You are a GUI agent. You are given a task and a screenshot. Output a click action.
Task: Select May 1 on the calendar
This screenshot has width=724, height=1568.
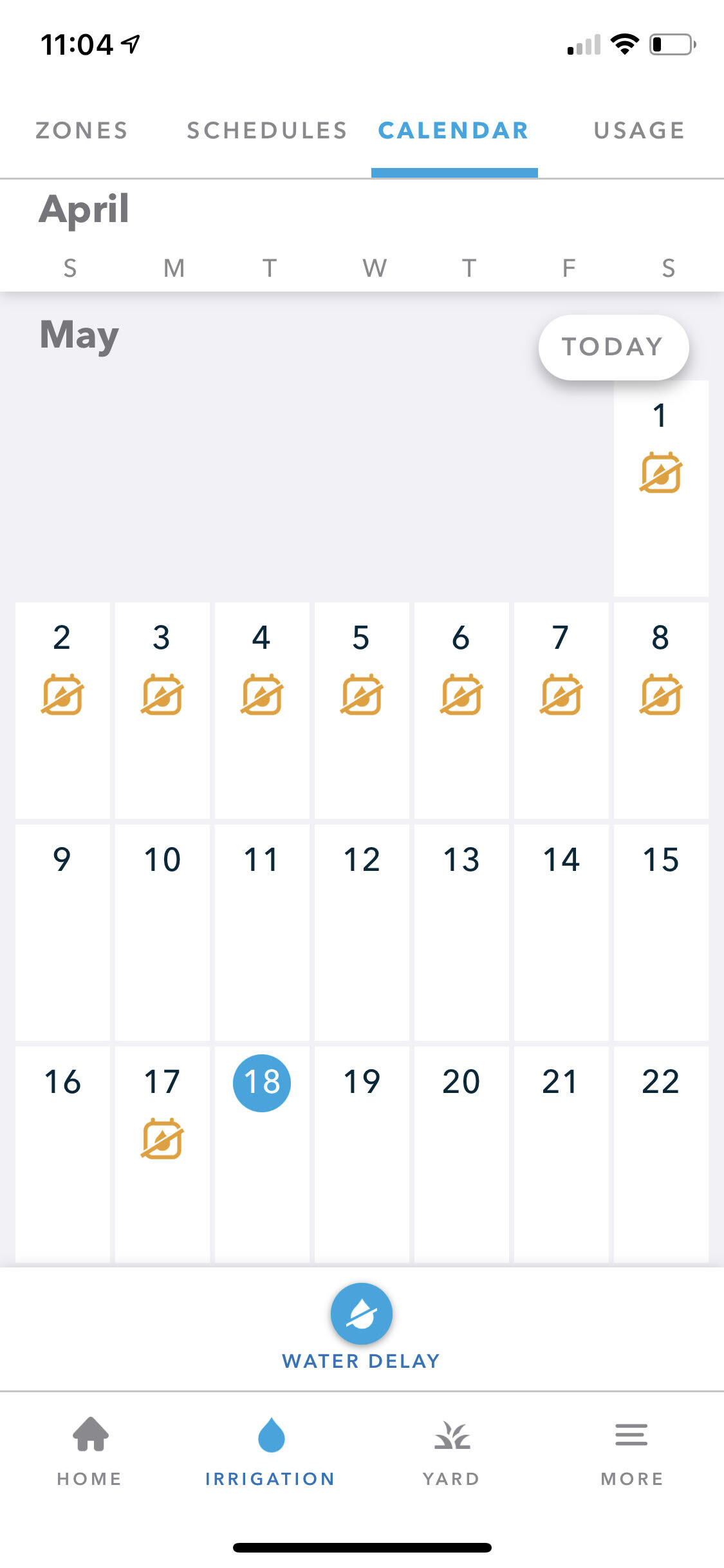[x=661, y=488]
